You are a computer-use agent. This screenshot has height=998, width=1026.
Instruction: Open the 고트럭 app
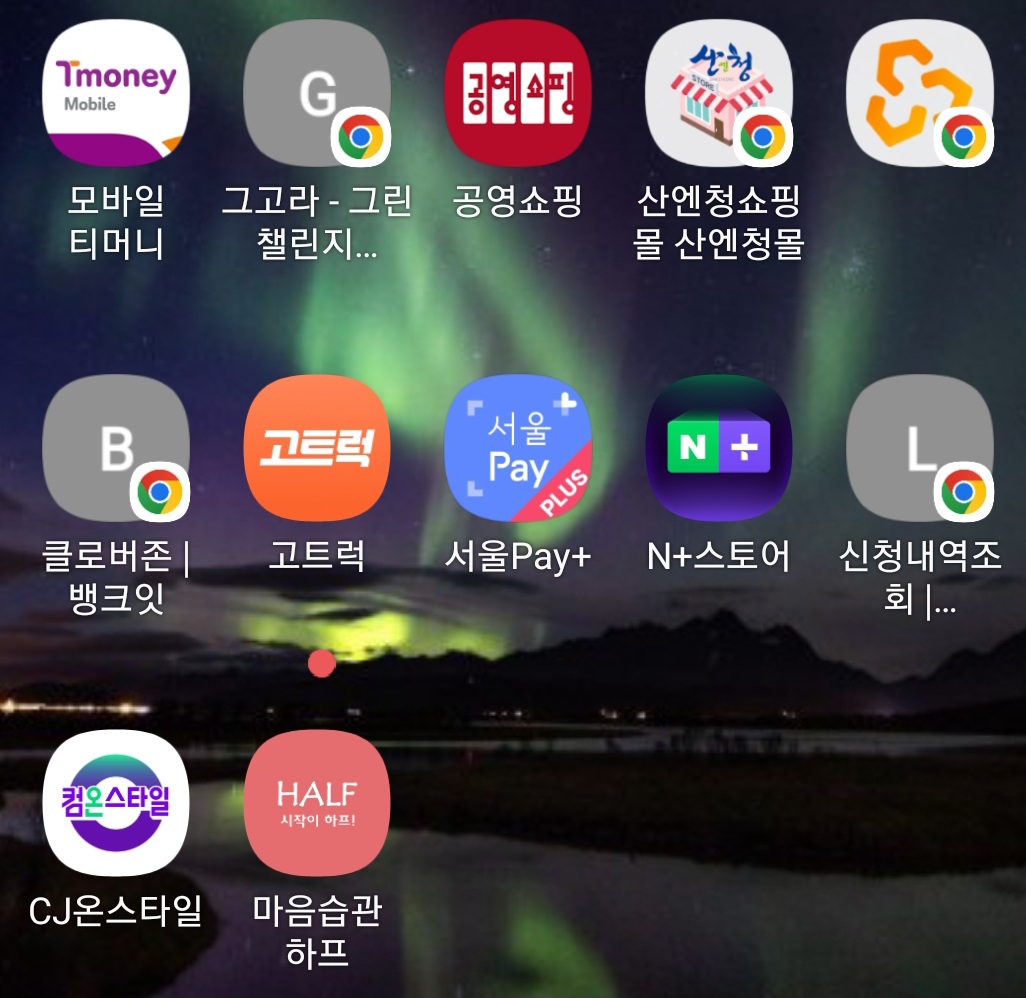[x=316, y=448]
